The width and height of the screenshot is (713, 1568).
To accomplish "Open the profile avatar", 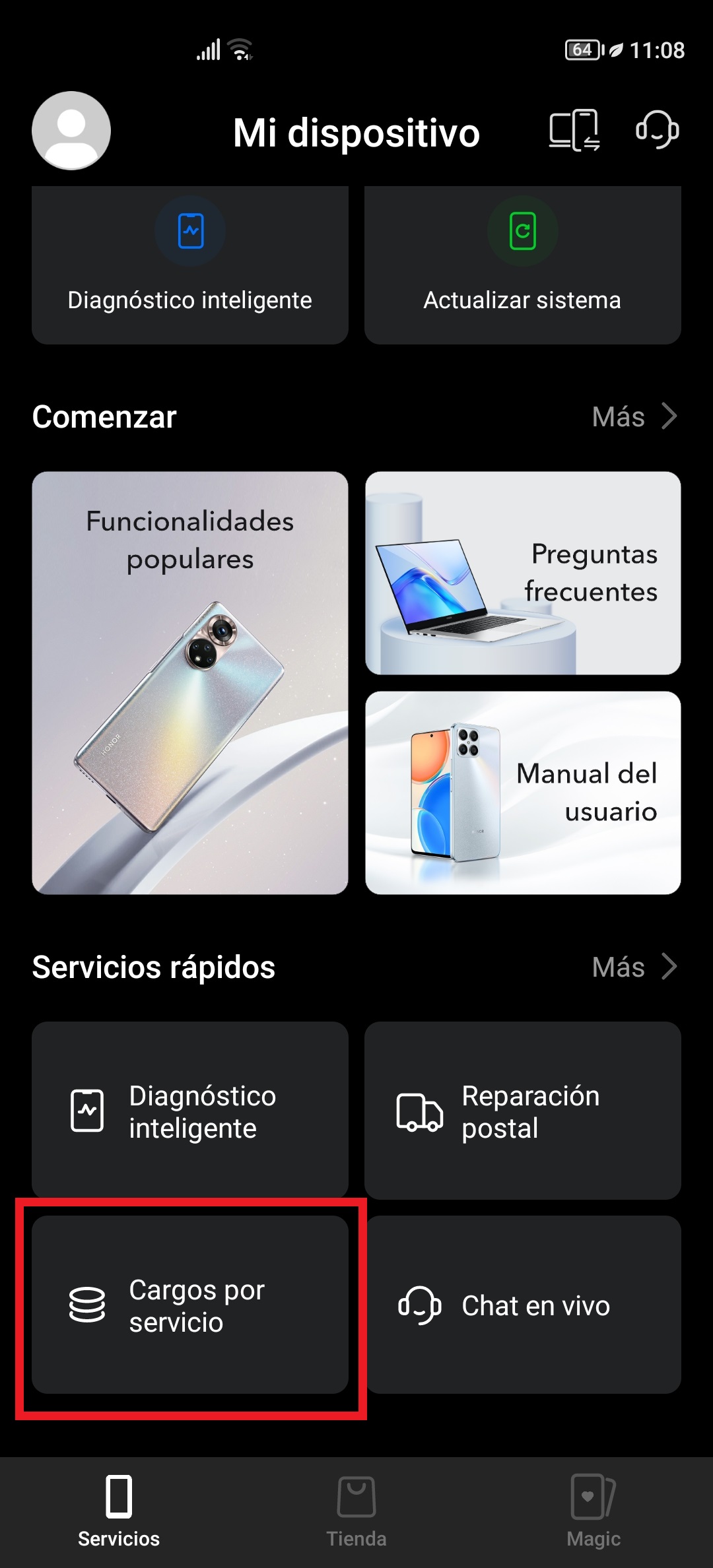I will click(x=71, y=131).
